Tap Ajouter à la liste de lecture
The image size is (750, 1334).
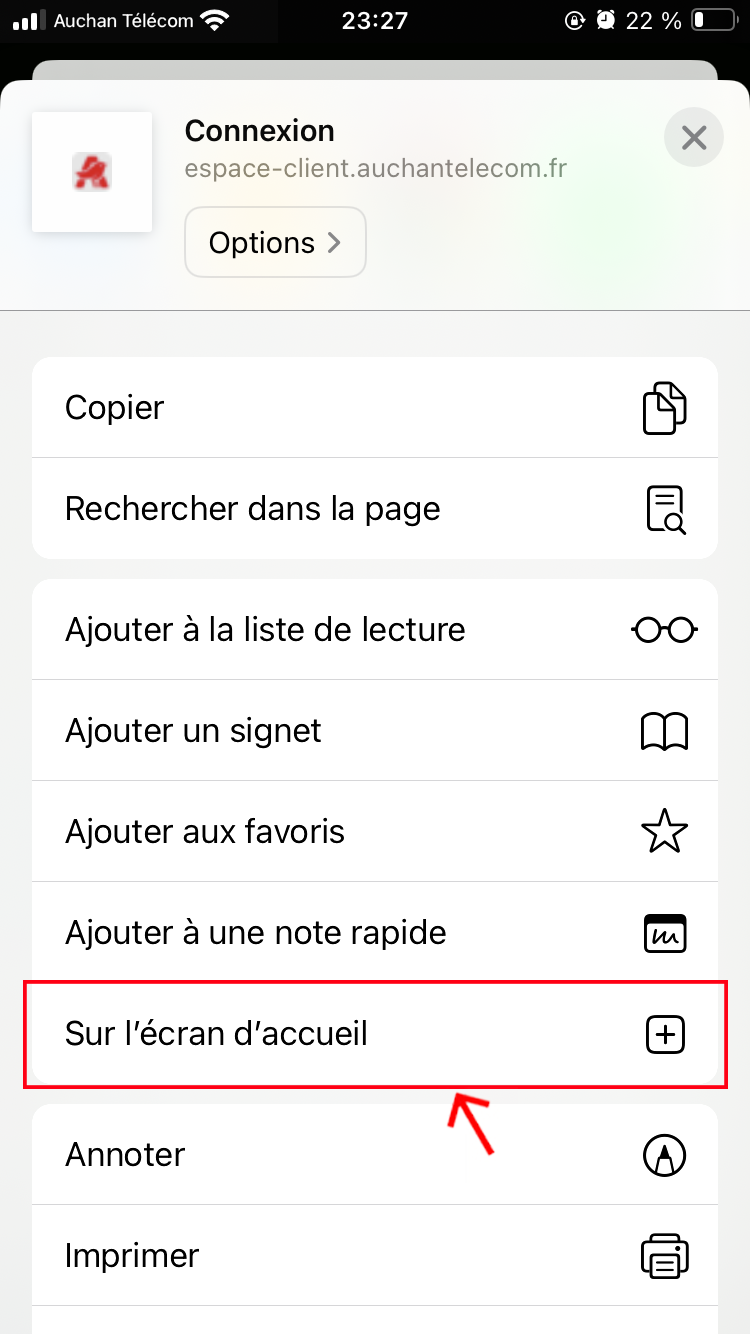375,629
